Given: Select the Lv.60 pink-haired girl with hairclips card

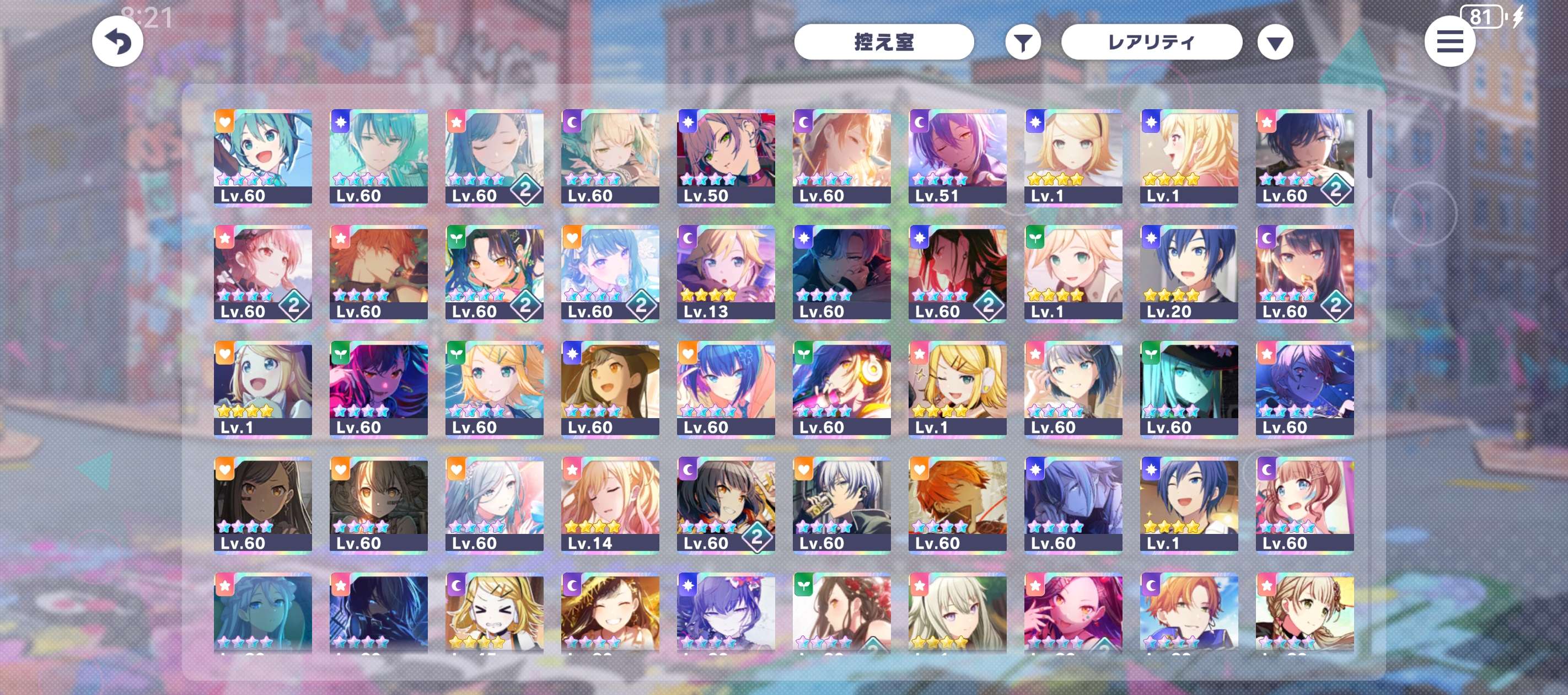Looking at the screenshot, I should click(x=1304, y=504).
